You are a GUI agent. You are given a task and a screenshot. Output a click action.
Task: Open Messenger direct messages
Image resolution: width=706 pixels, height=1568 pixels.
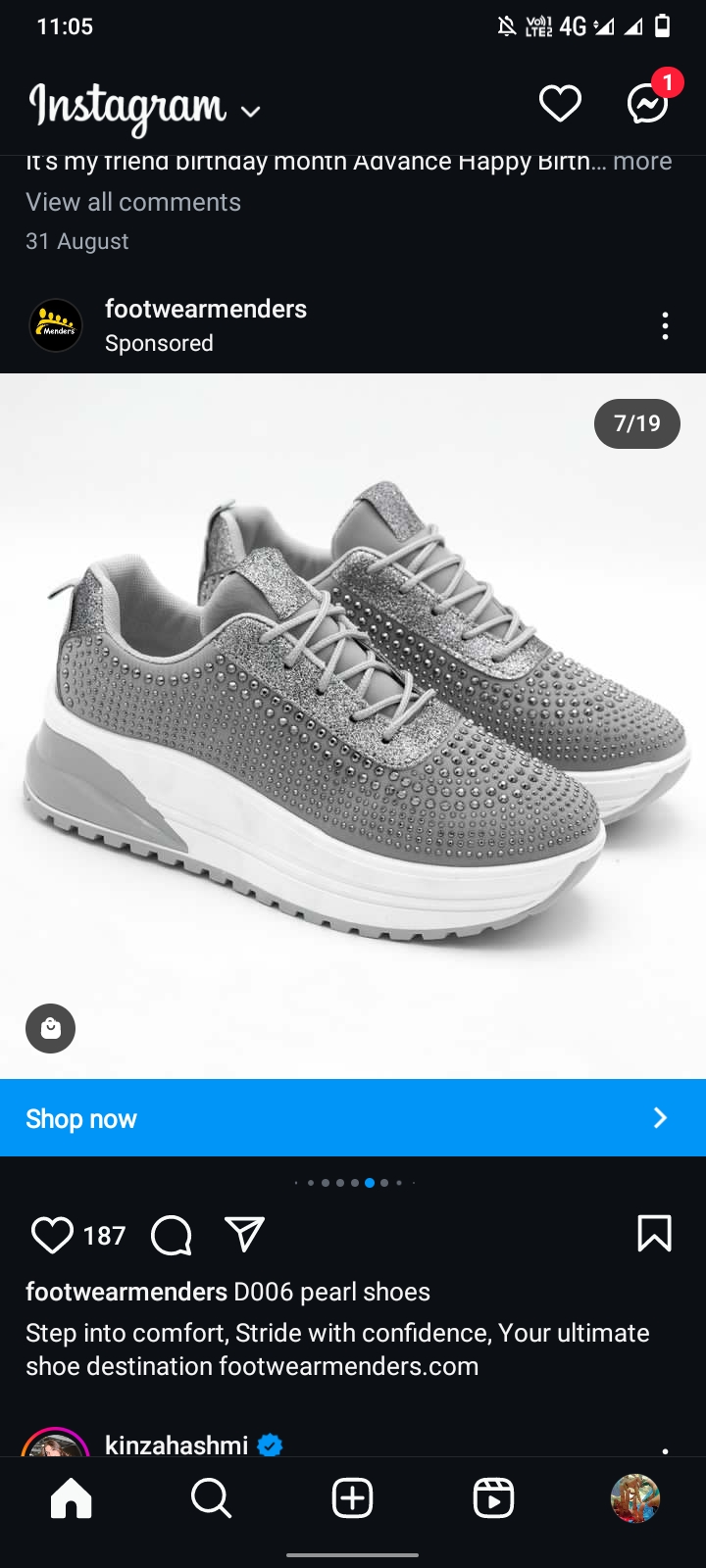tap(648, 103)
